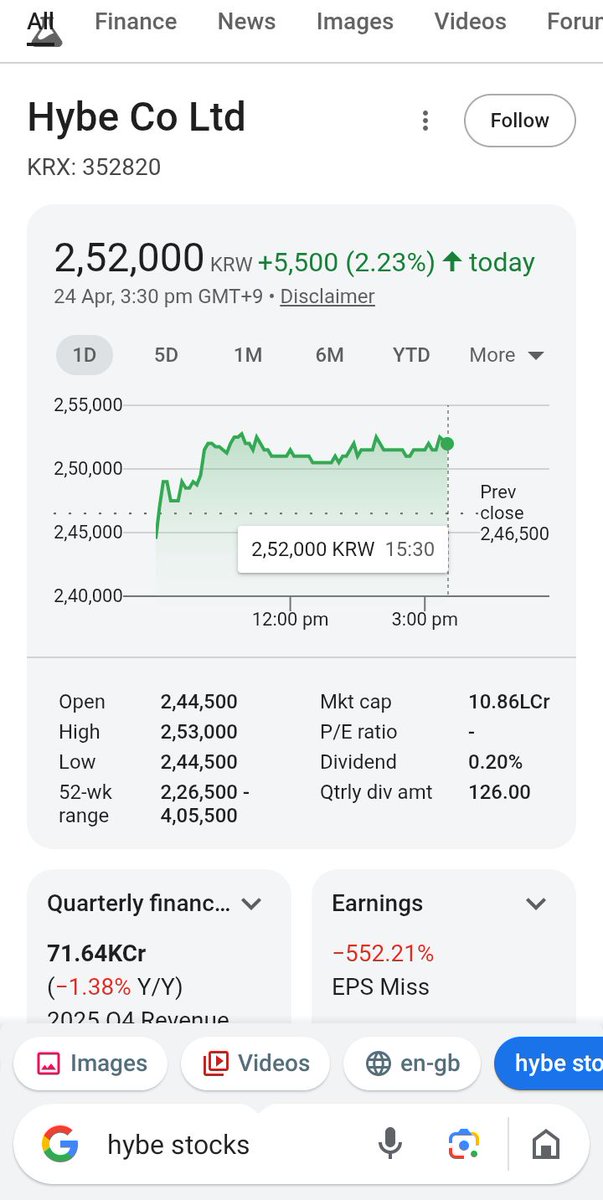Switch to the Finance tab
Image resolution: width=603 pixels, height=1200 pixels.
(x=135, y=22)
